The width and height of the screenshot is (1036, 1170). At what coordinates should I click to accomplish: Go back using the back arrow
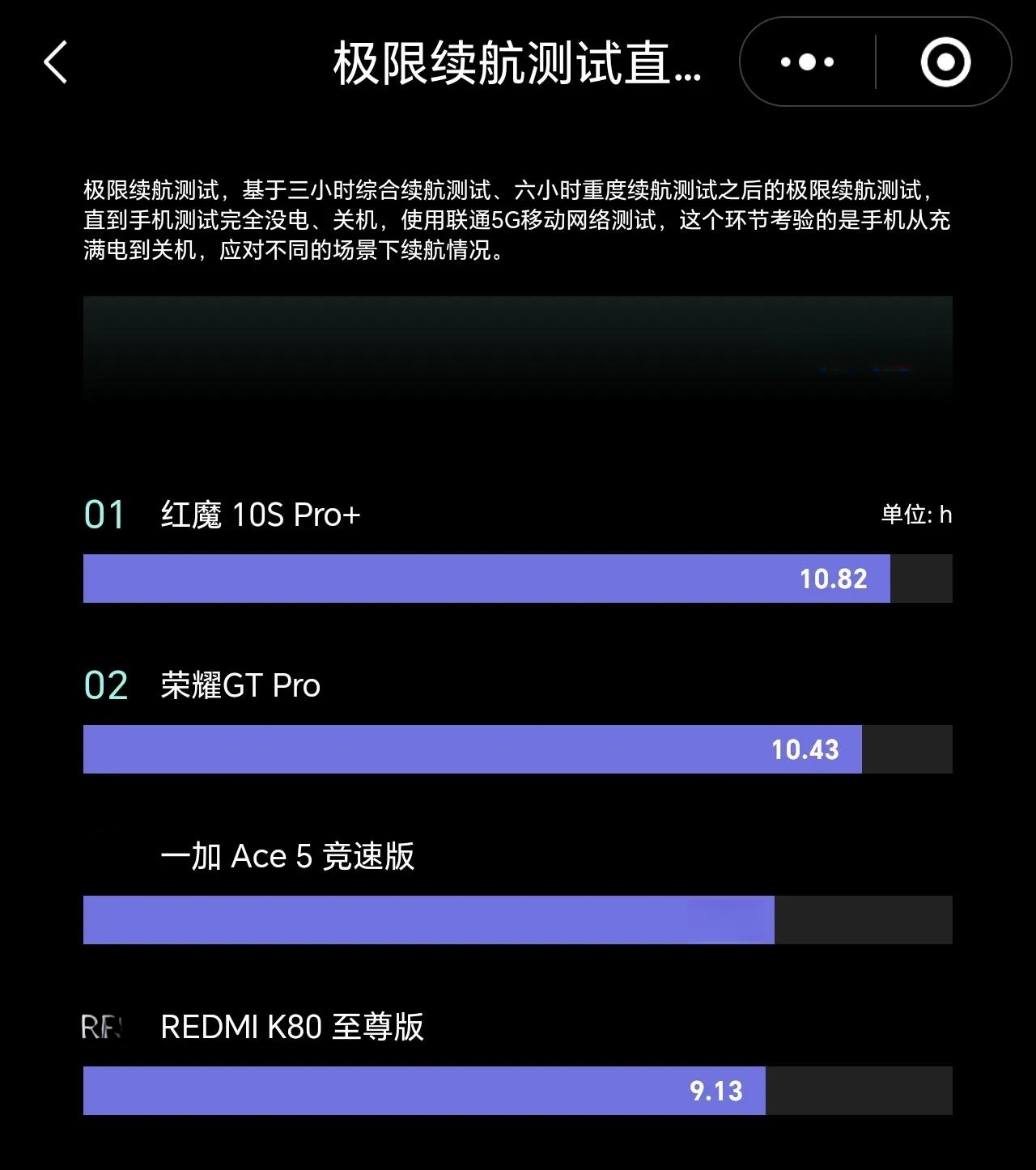point(55,62)
